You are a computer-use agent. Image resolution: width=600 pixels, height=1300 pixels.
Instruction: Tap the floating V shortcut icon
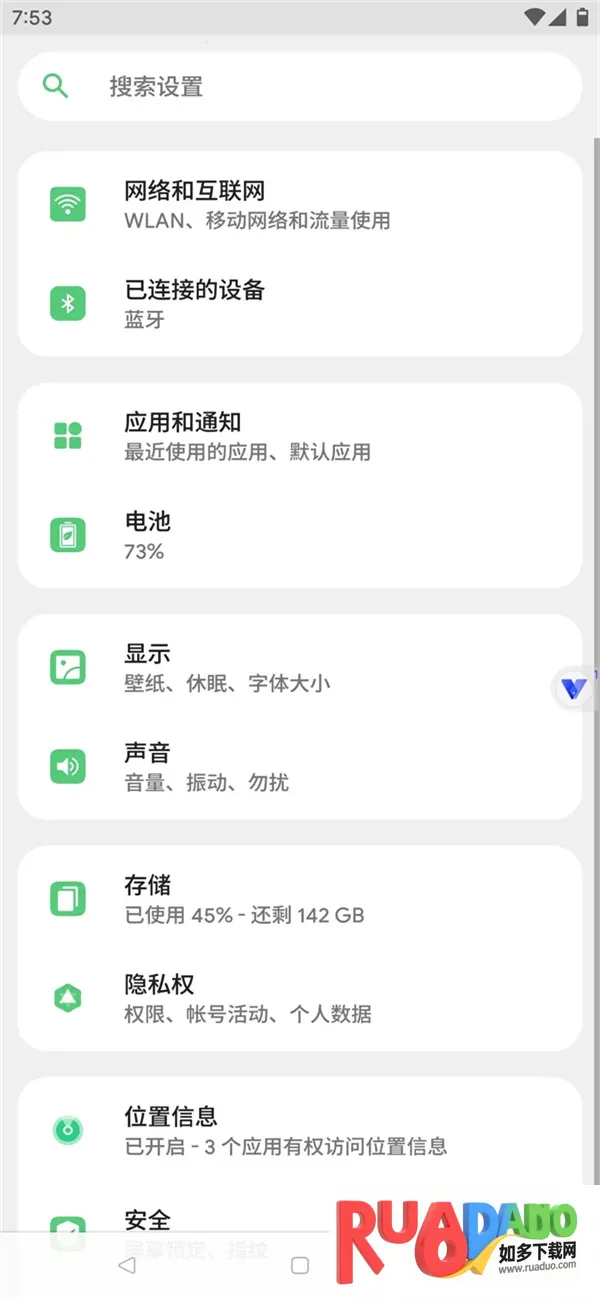575,689
